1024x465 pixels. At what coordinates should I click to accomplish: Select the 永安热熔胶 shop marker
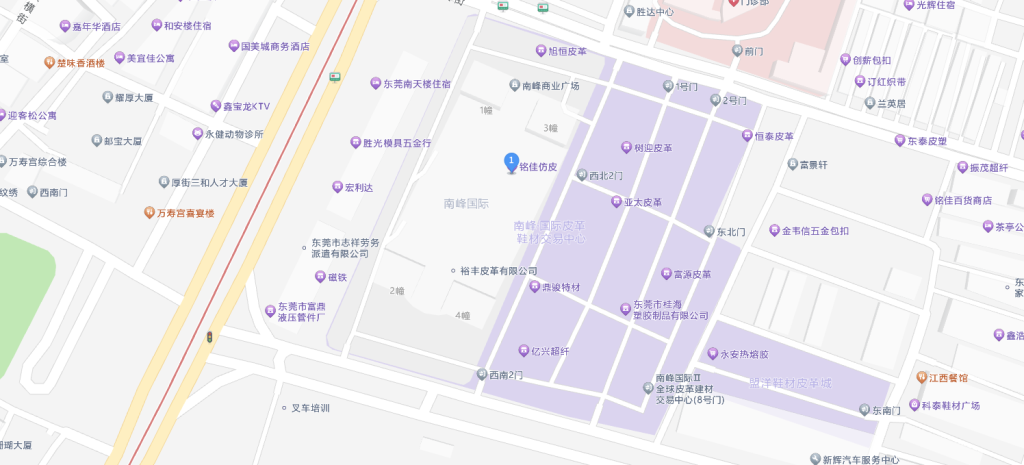[712, 354]
